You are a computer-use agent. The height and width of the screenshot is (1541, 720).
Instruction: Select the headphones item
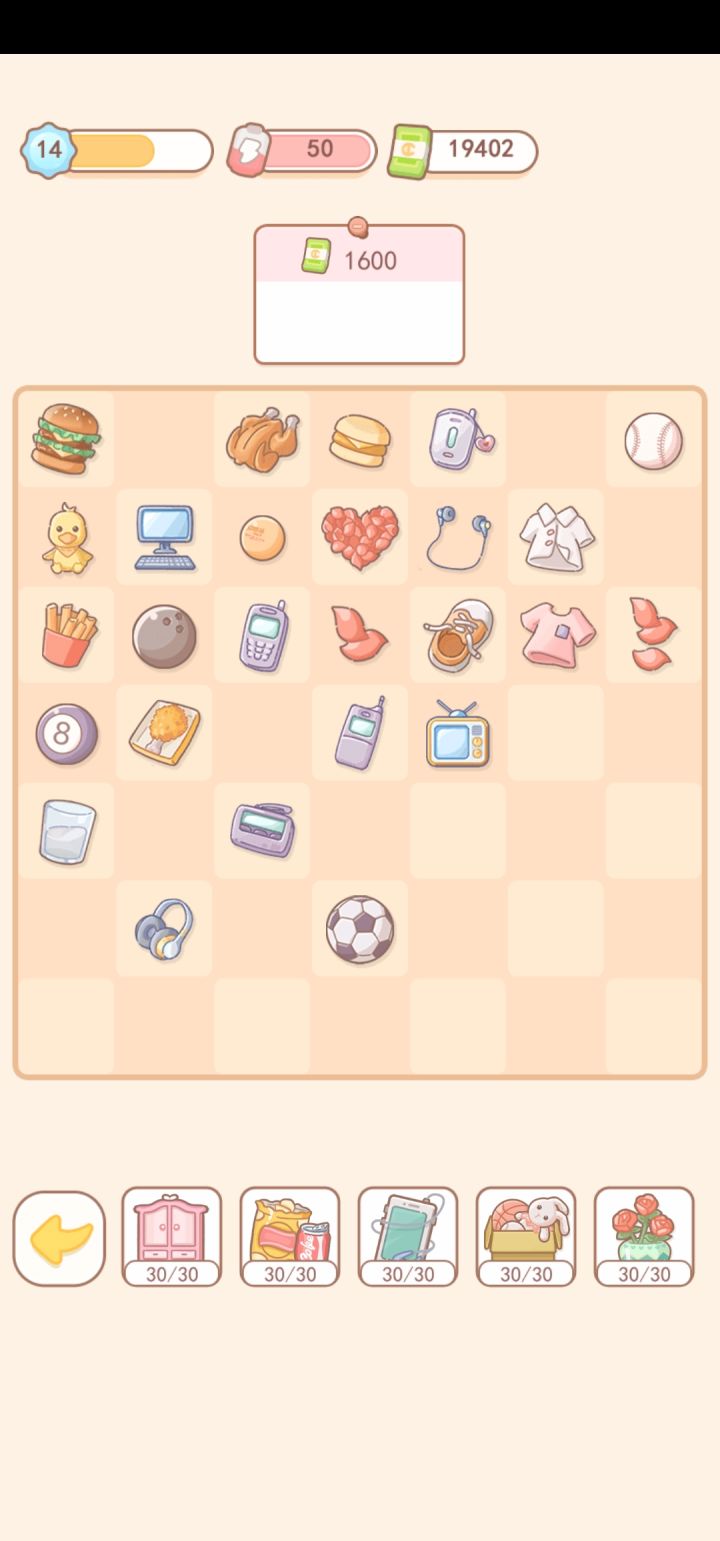164,930
